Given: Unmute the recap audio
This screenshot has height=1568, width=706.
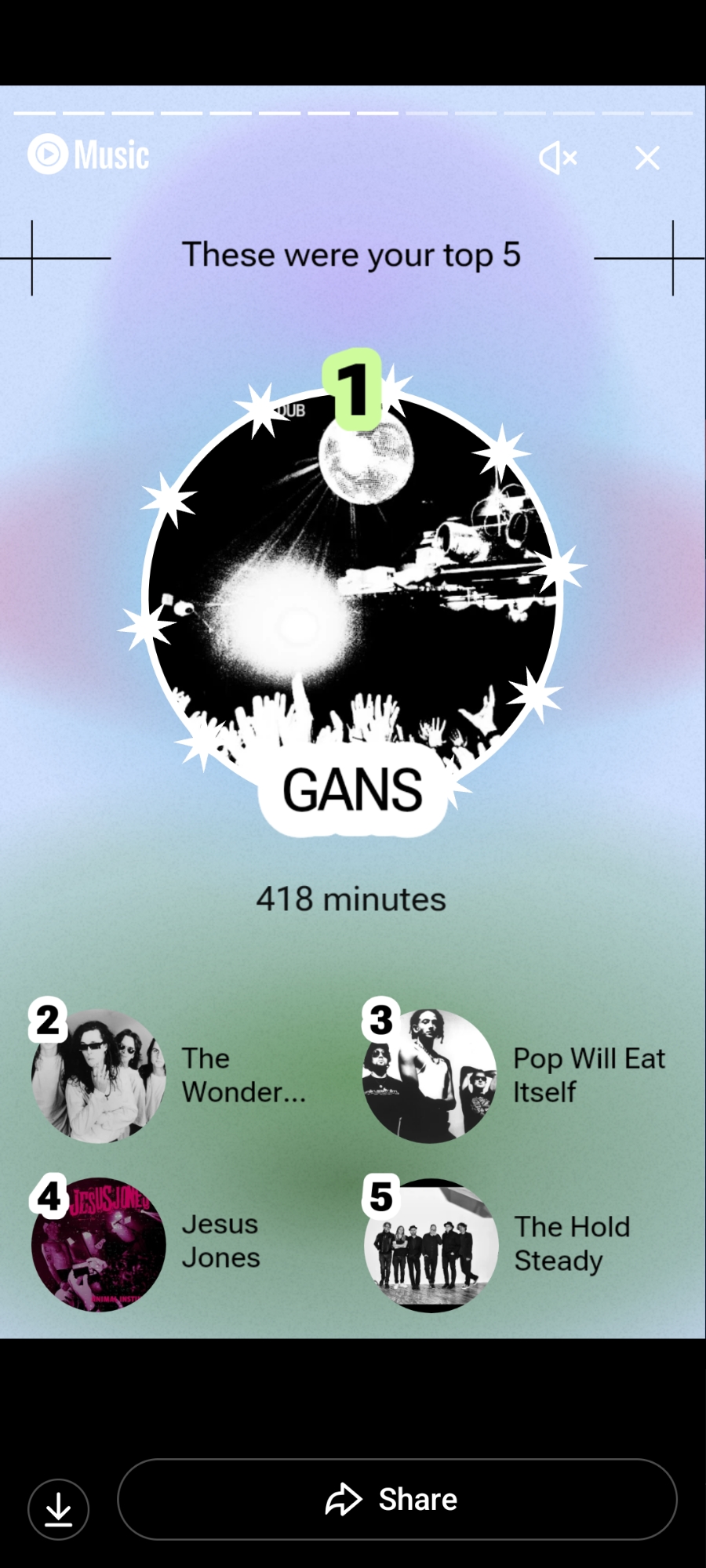Looking at the screenshot, I should [x=558, y=158].
